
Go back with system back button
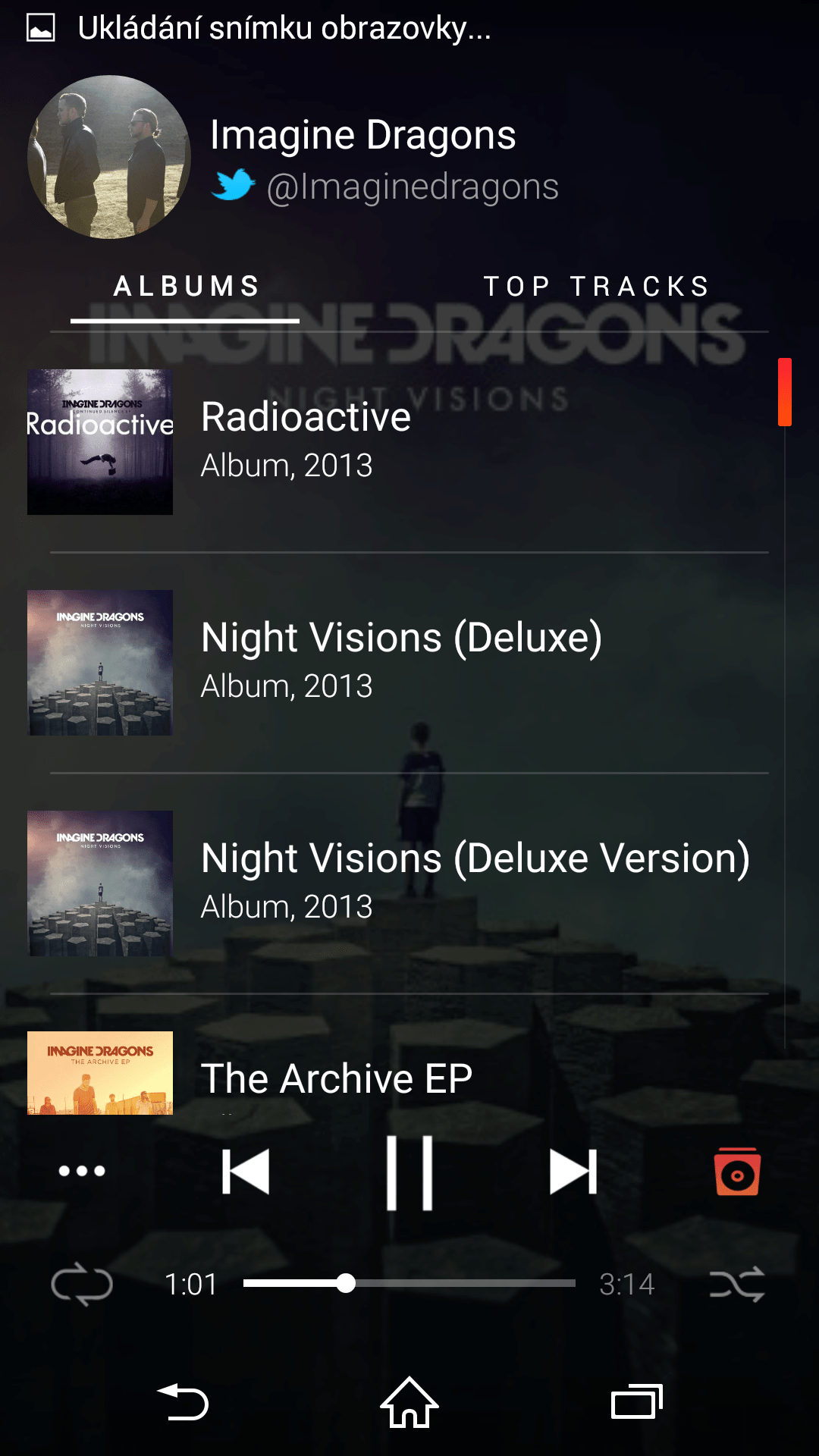point(183,1403)
